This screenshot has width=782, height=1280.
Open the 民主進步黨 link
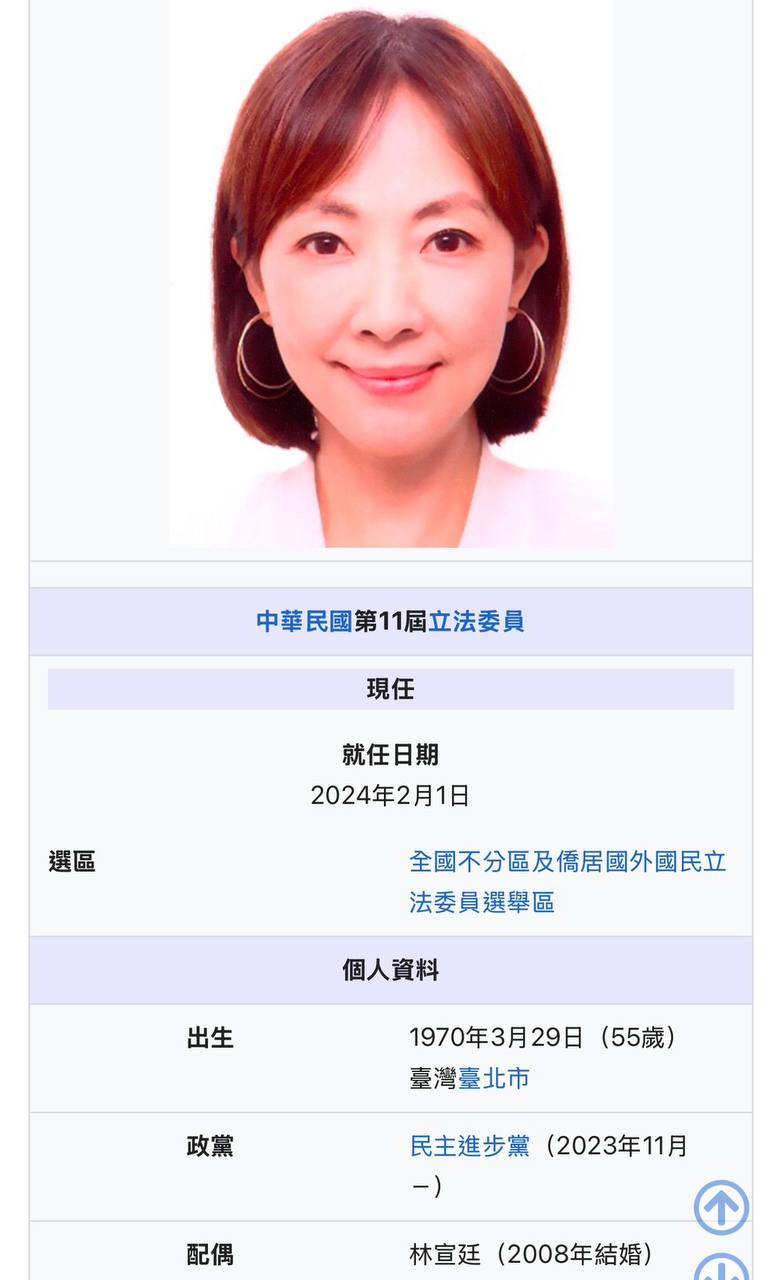[x=470, y=1146]
